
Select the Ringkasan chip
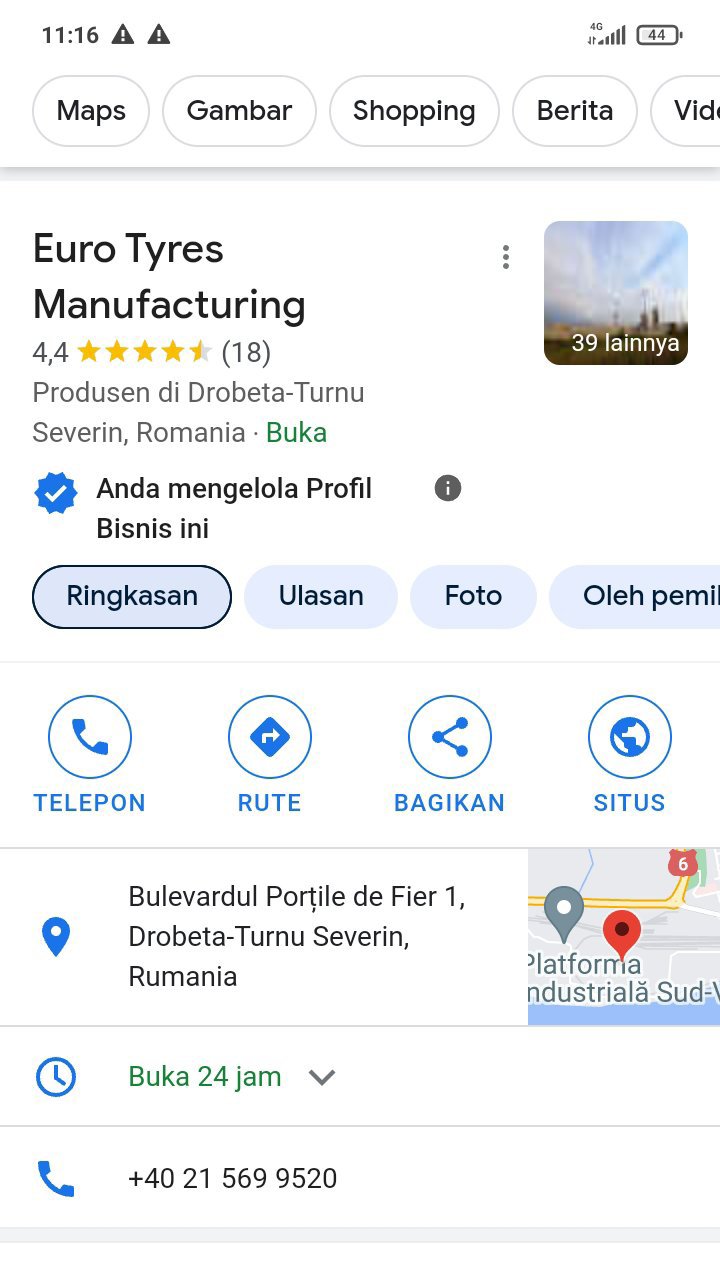coord(132,597)
